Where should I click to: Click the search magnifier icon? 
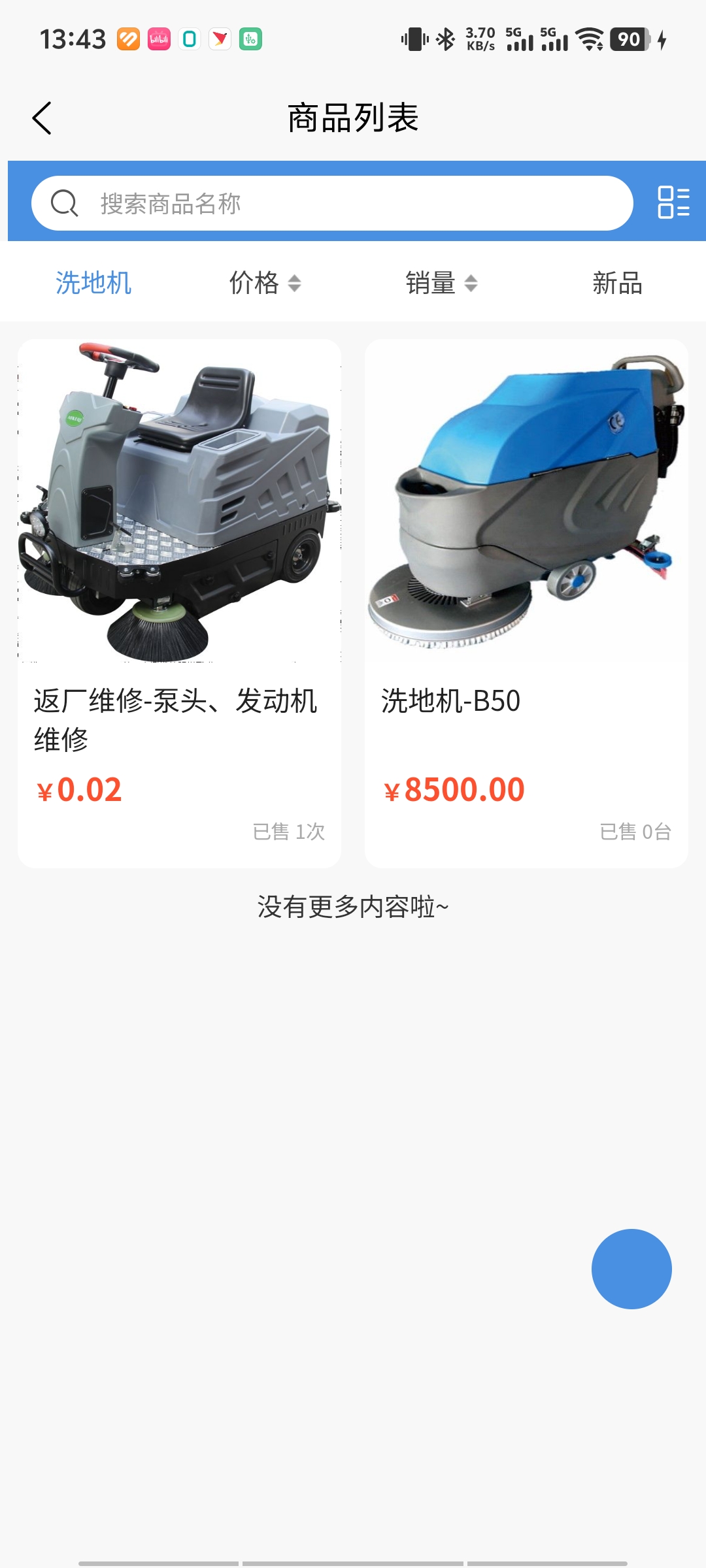click(x=63, y=202)
